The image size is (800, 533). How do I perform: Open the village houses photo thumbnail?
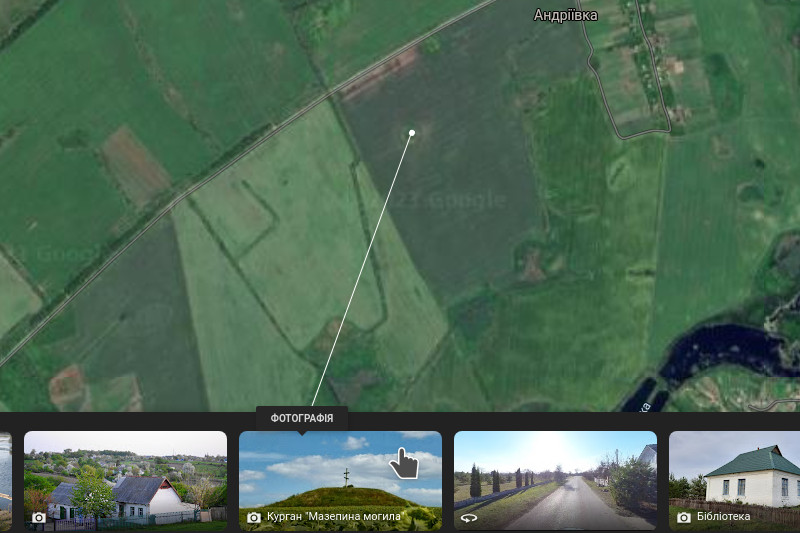125,480
